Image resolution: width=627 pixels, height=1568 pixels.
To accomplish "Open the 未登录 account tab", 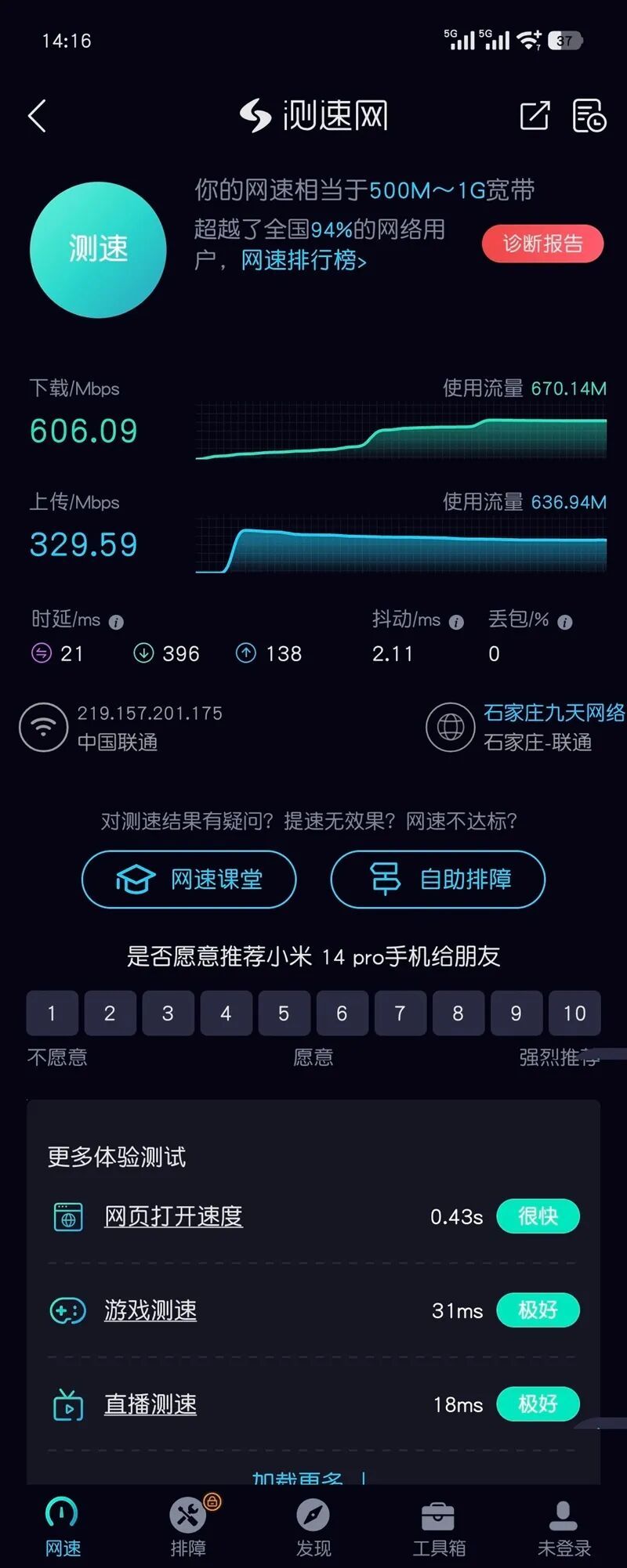I will click(x=564, y=1526).
